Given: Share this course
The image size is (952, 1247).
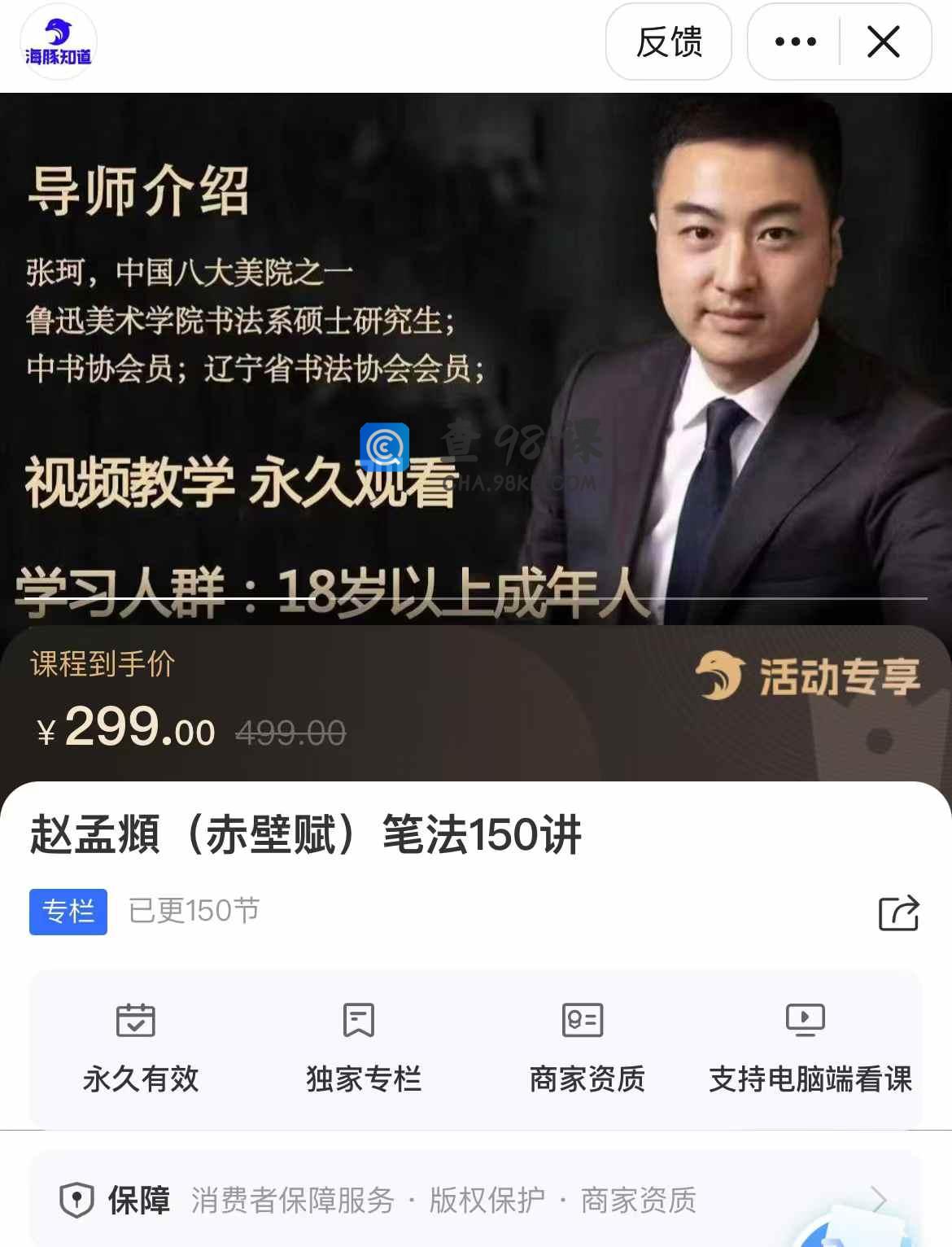Looking at the screenshot, I should pos(898,912).
